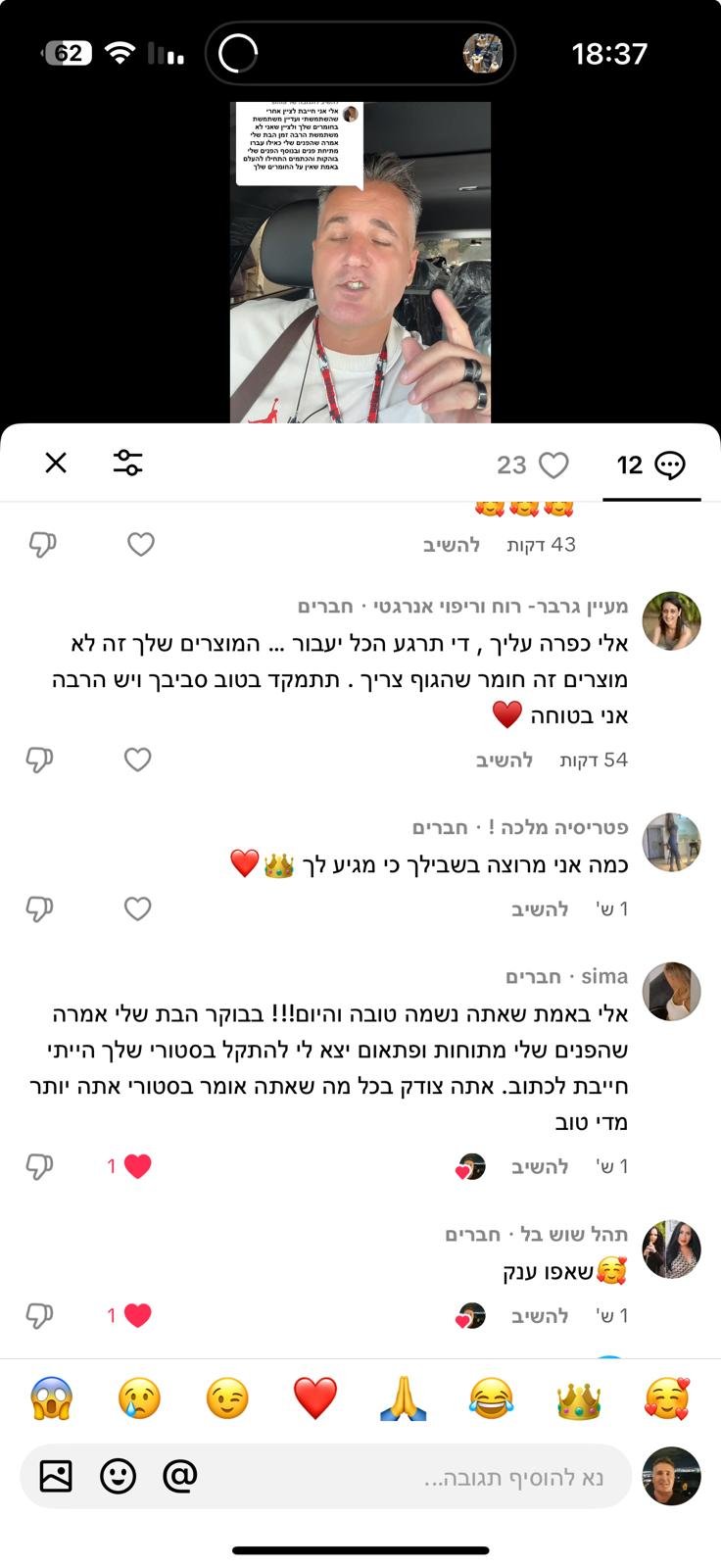Insert the folded hands emoji
Viewport: 721px width, 1568px height.
pyautogui.click(x=403, y=1398)
